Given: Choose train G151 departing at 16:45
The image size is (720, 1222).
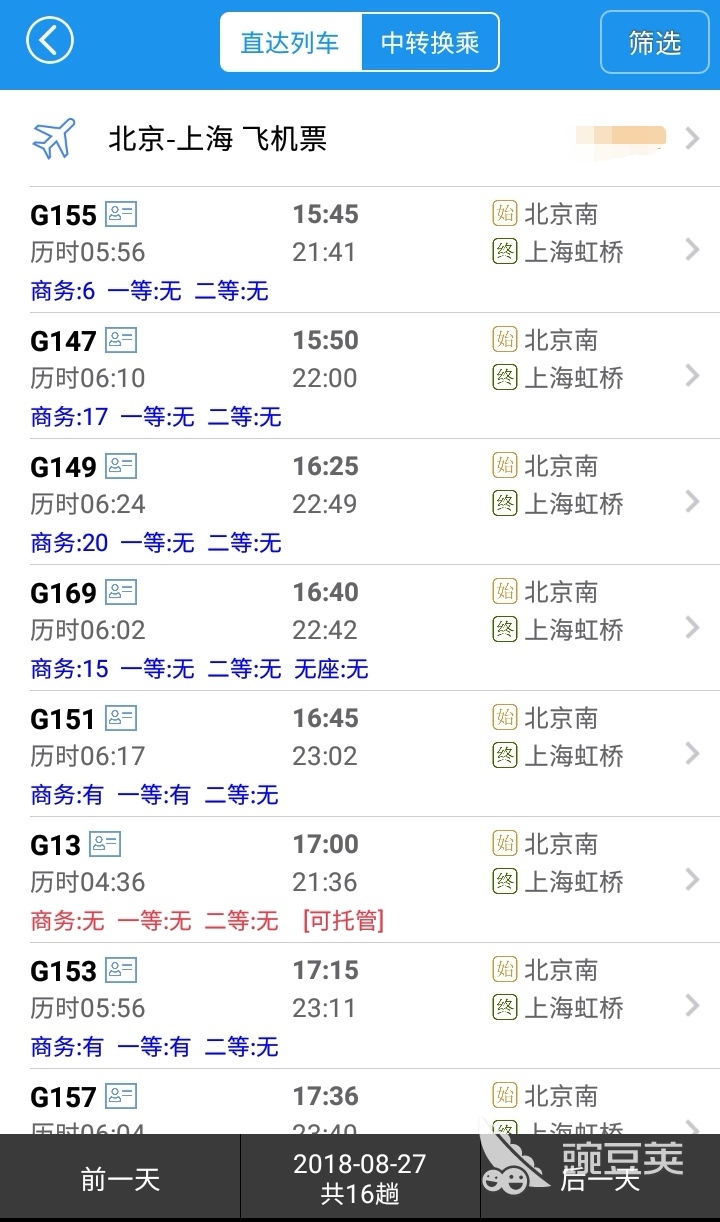Looking at the screenshot, I should 360,754.
